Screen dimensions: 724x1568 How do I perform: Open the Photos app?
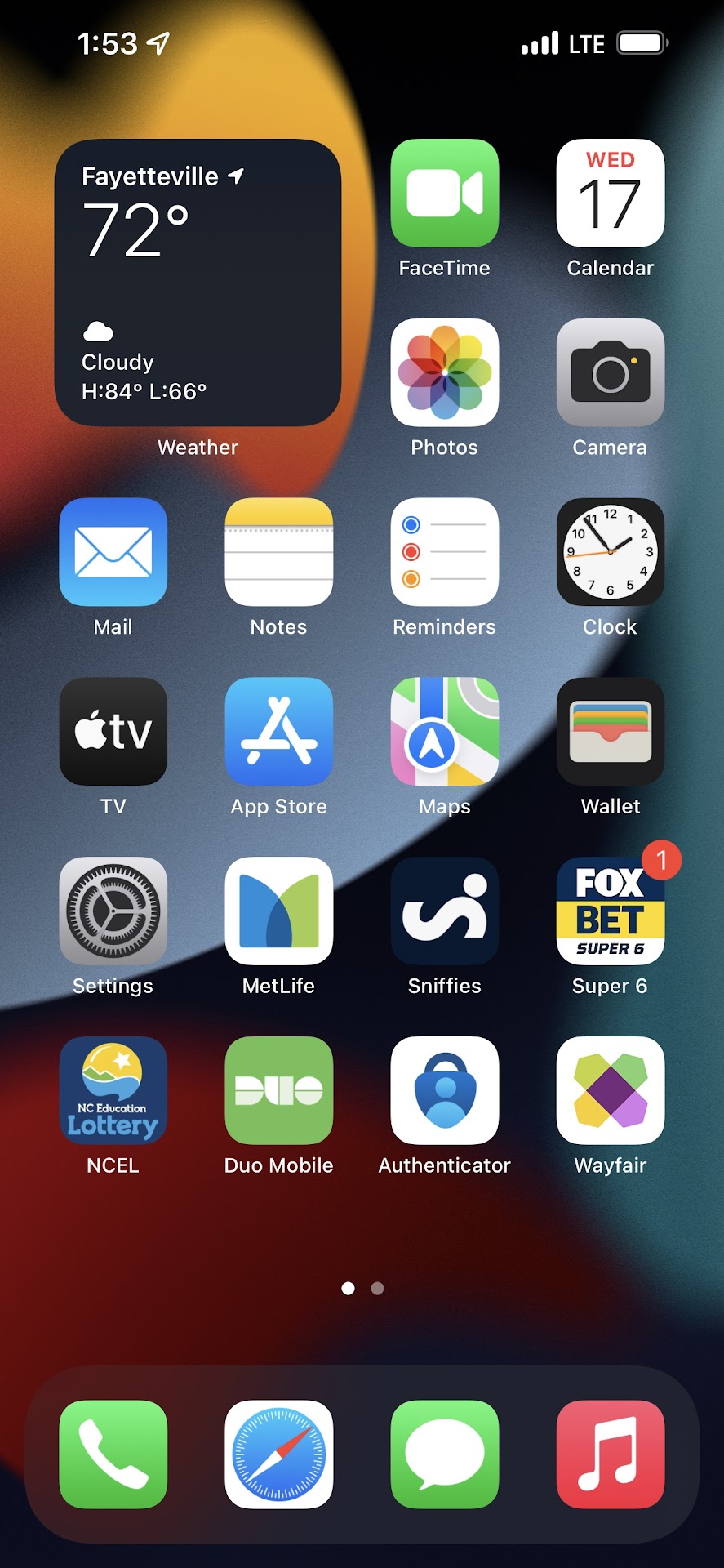(x=444, y=372)
